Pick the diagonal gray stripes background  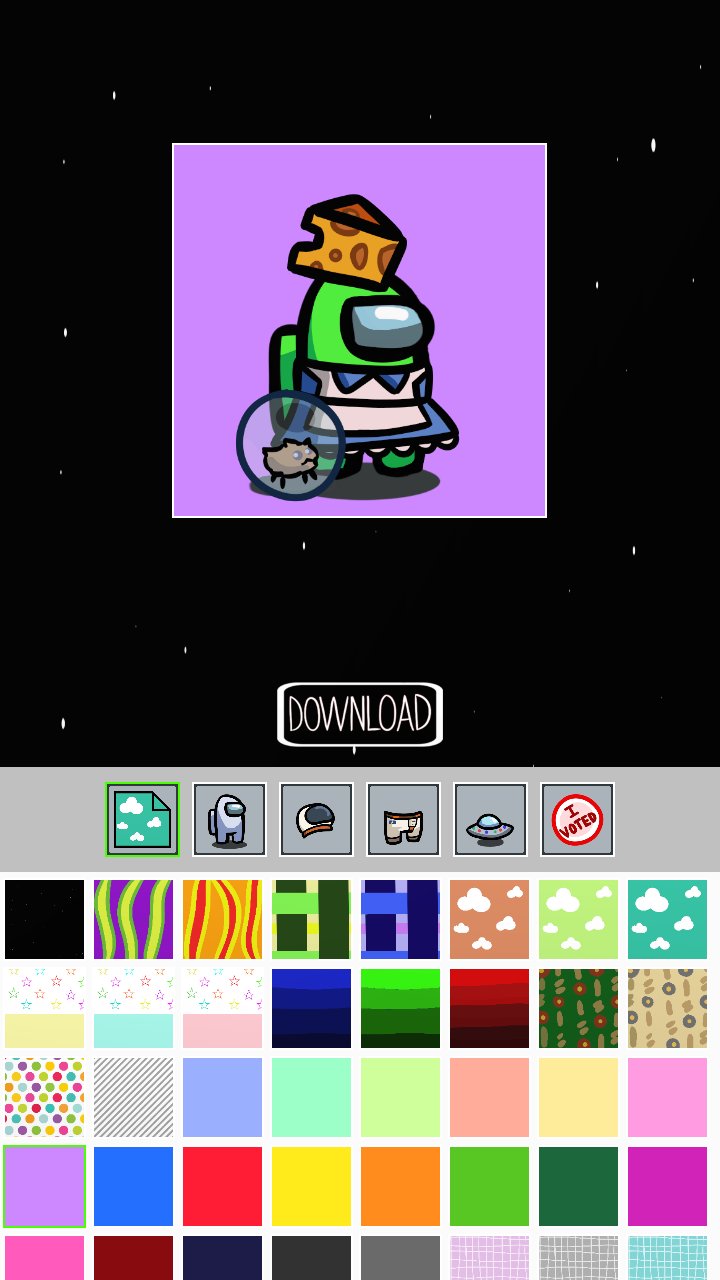(x=133, y=1097)
